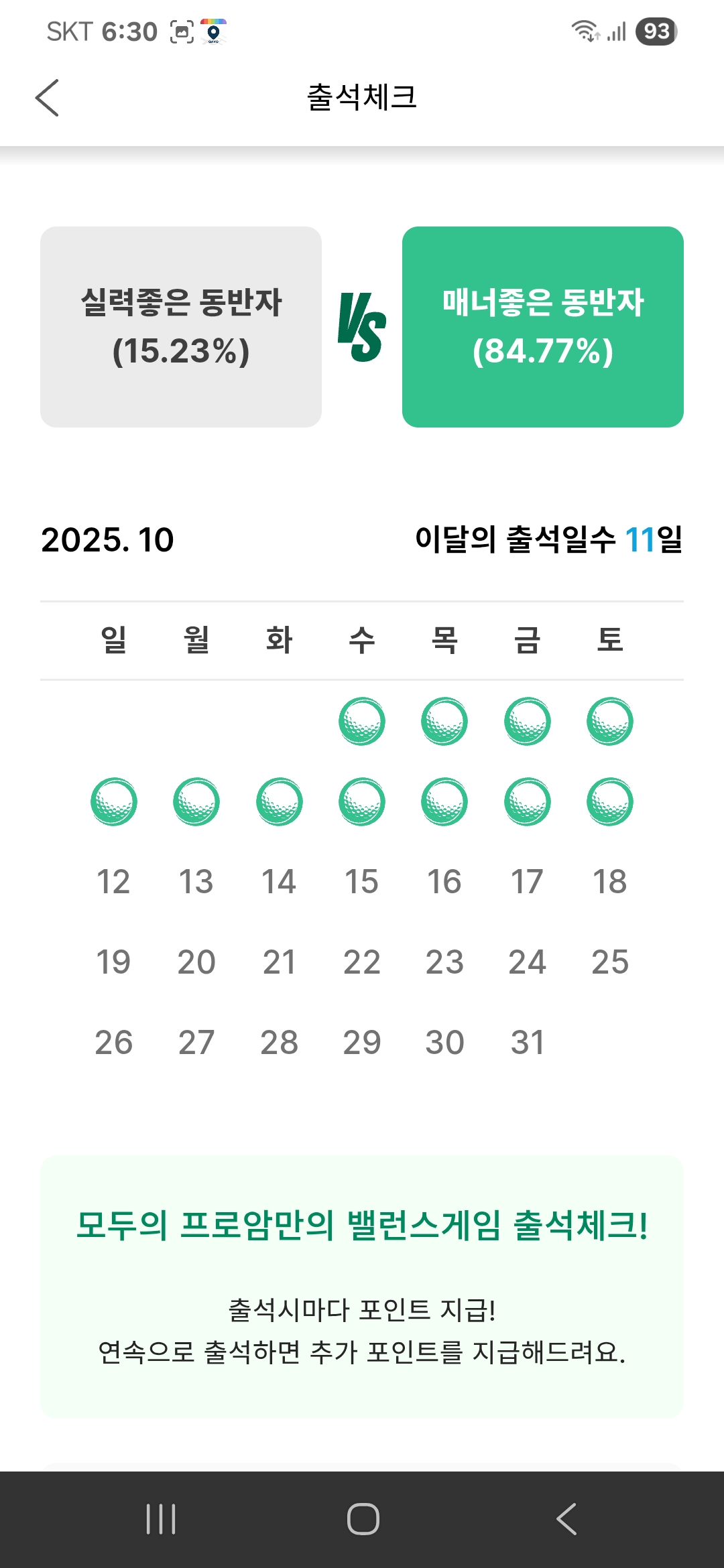Viewport: 724px width, 1568px height.
Task: Open the system recent apps view
Action: pos(161,1518)
